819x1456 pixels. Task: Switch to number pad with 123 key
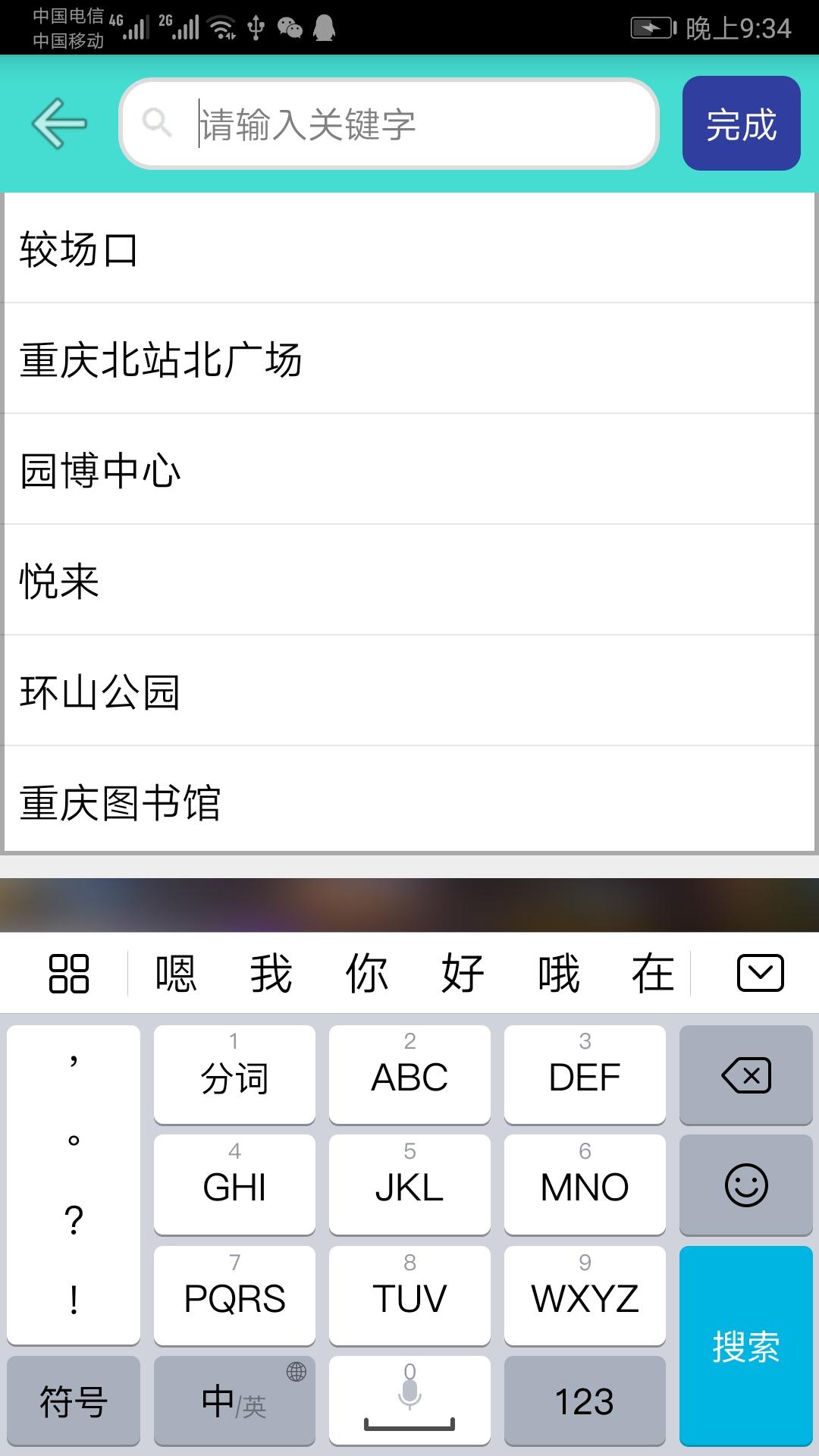pyautogui.click(x=584, y=1401)
